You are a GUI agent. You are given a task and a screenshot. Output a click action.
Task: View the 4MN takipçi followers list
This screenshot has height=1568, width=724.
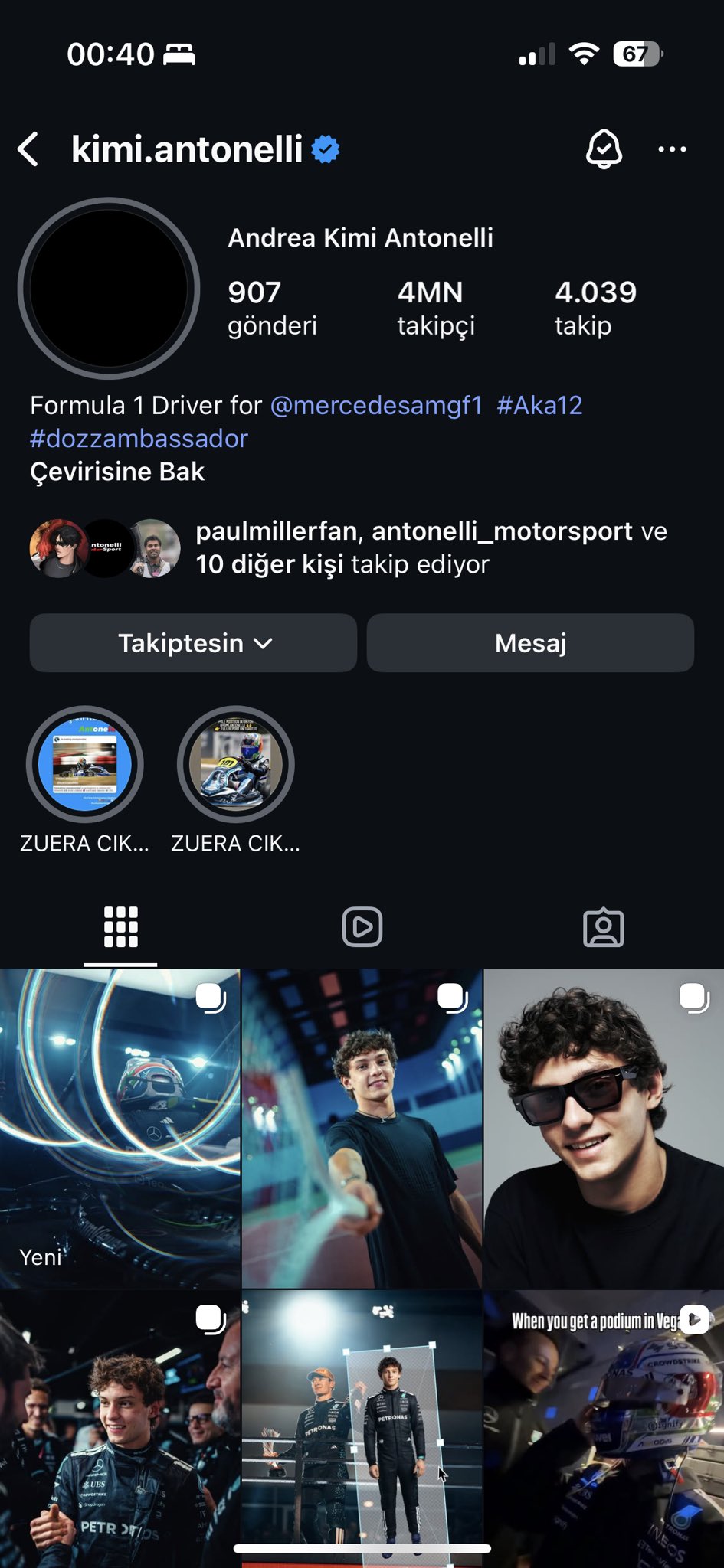[x=435, y=307]
